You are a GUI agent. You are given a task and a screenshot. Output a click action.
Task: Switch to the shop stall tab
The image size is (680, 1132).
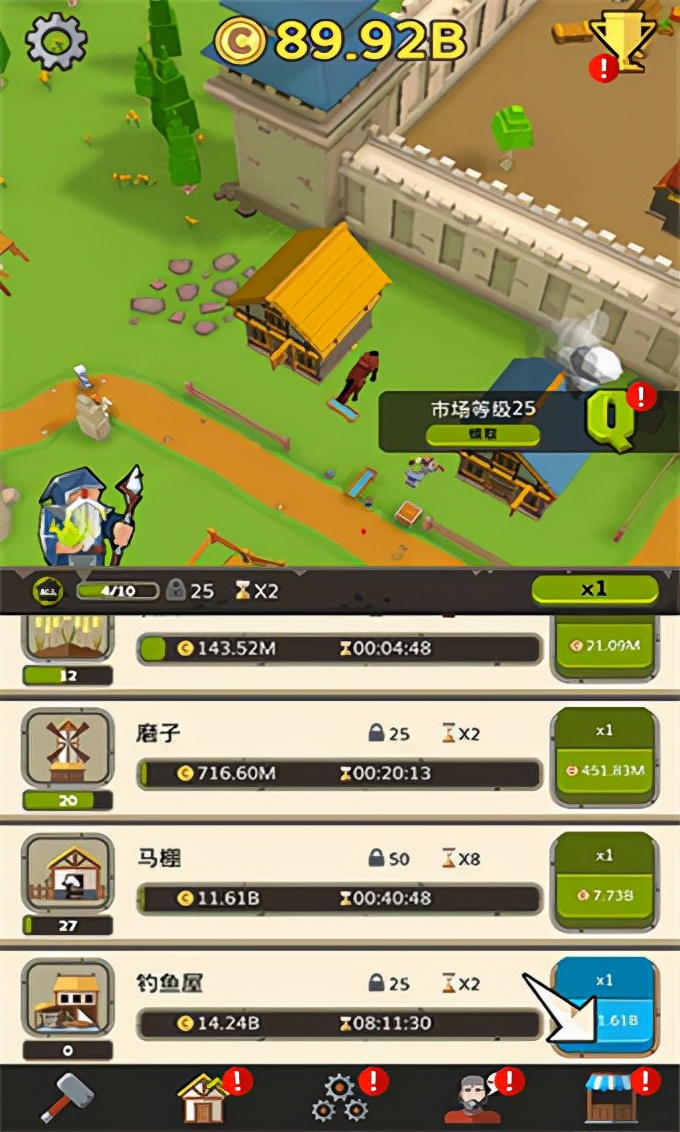click(x=612, y=1098)
